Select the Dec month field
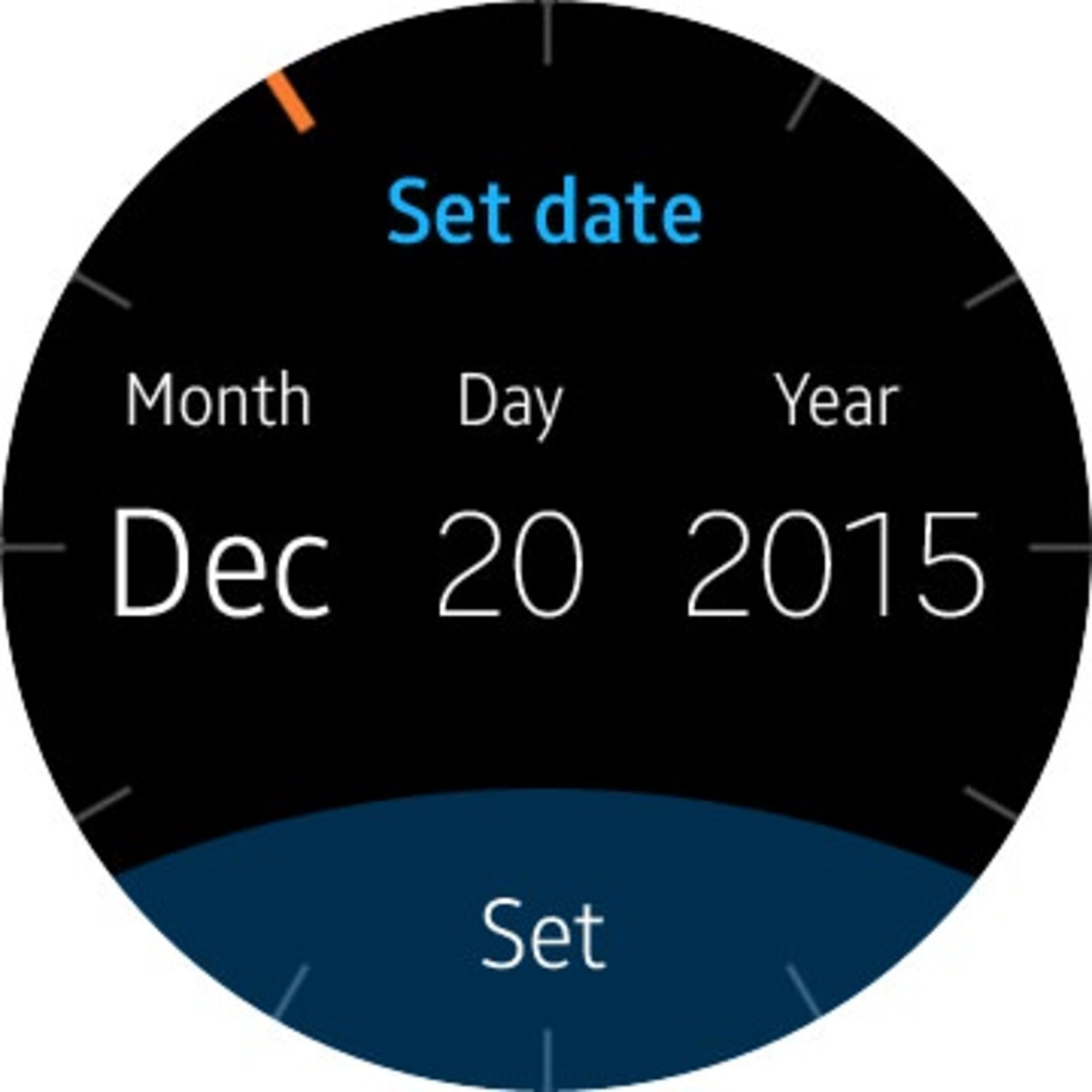The width and height of the screenshot is (1092, 1092). pos(221,562)
